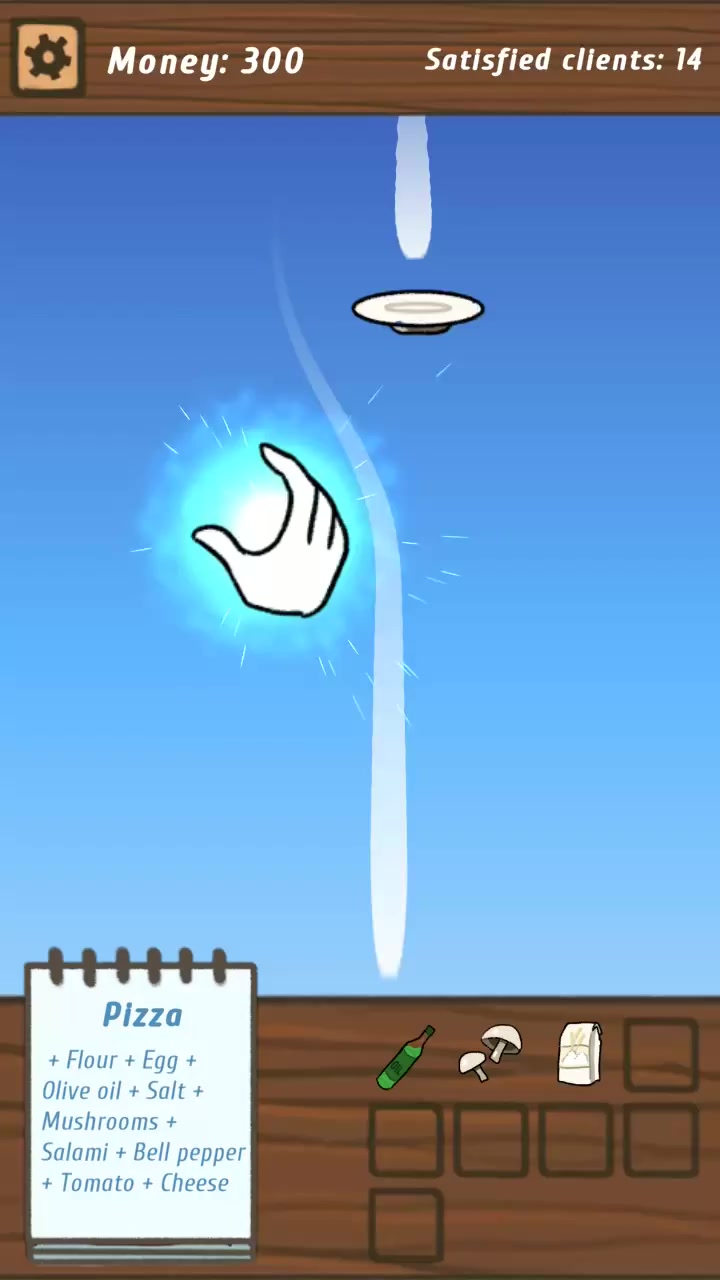Open the Pizza recipe notepad

click(x=140, y=1103)
